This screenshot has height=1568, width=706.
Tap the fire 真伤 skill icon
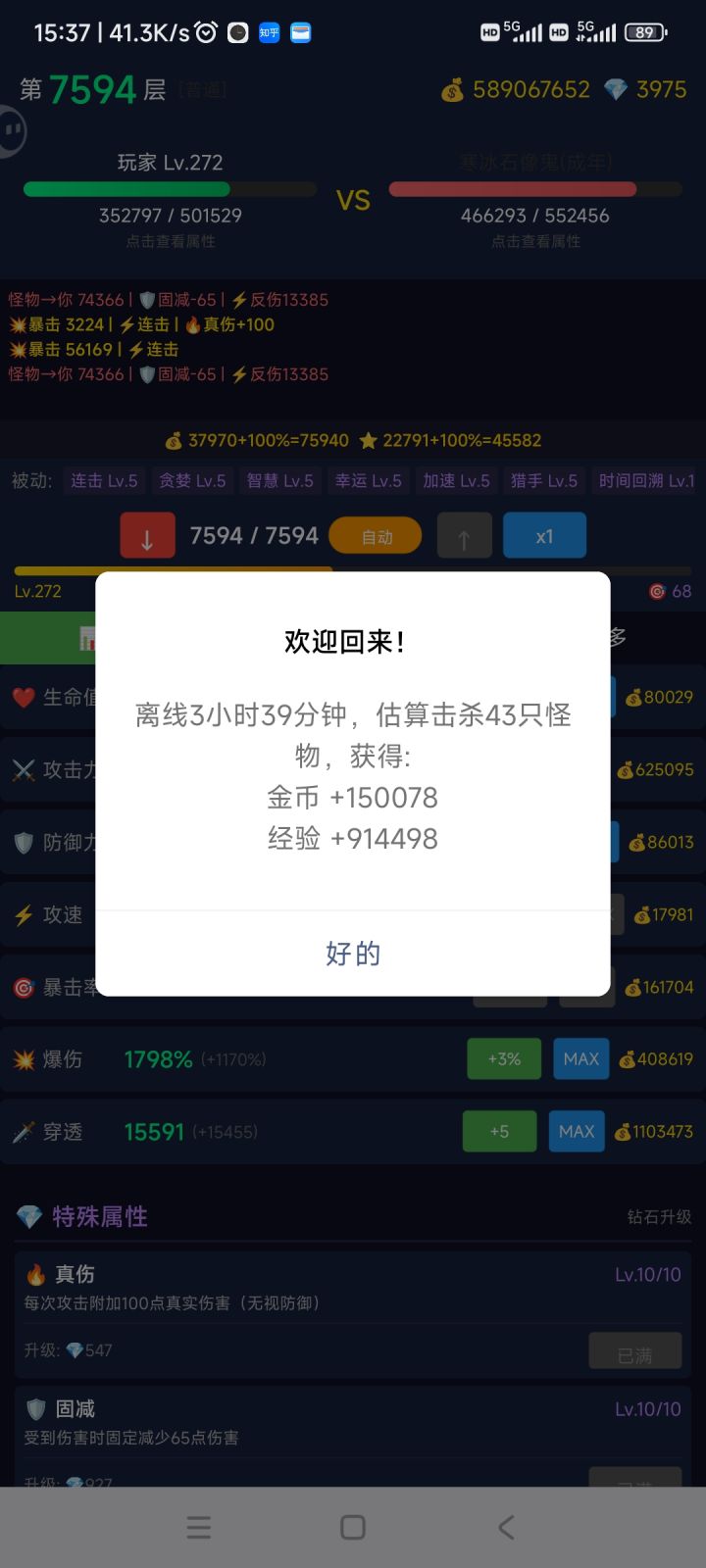pos(36,1273)
